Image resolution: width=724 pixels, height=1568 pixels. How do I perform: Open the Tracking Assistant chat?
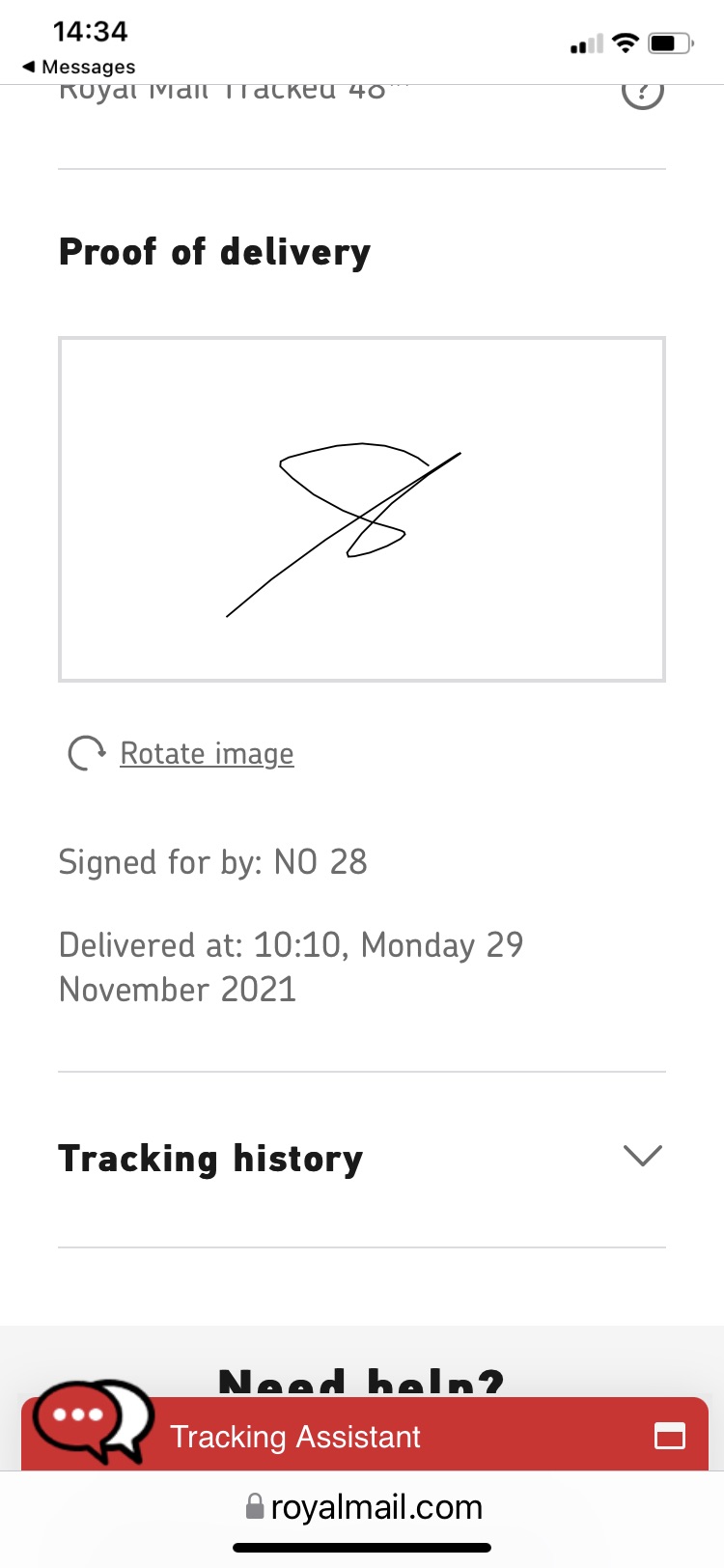click(295, 1437)
